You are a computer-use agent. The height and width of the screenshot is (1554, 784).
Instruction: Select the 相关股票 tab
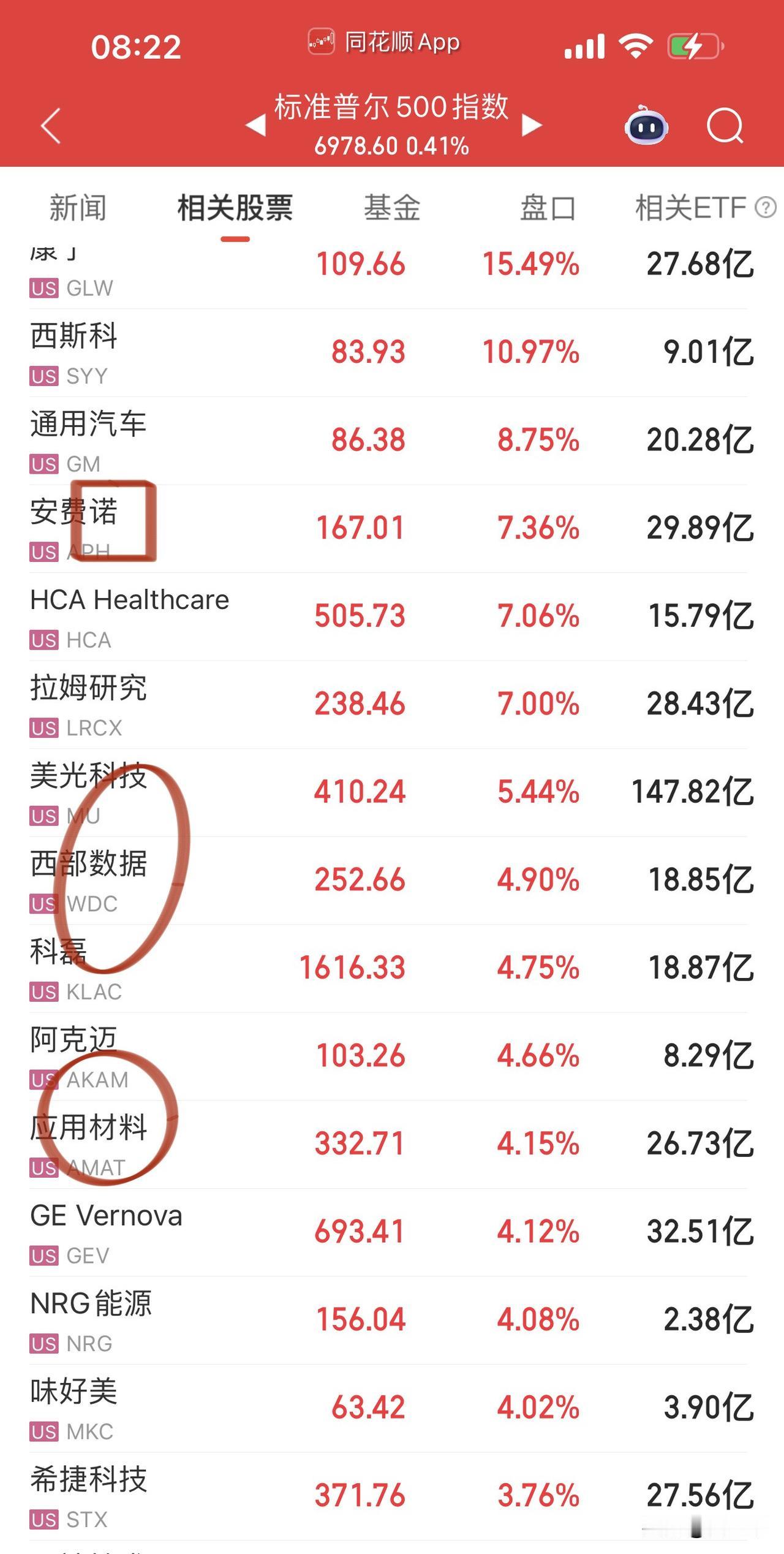click(234, 208)
